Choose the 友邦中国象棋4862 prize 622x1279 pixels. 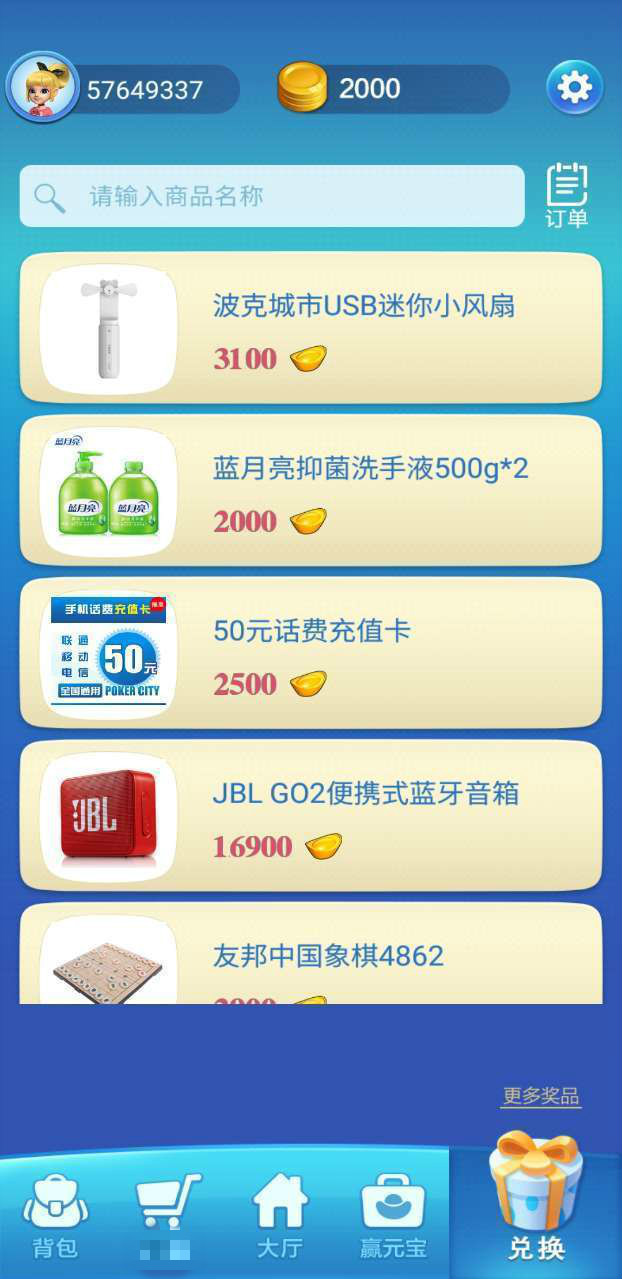pos(311,956)
